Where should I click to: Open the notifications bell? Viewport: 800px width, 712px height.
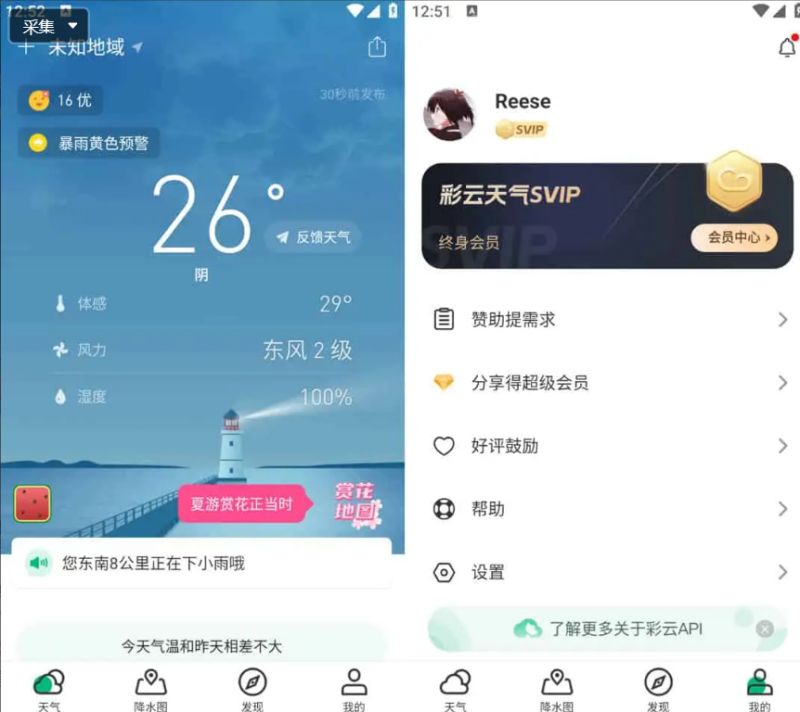[x=786, y=47]
